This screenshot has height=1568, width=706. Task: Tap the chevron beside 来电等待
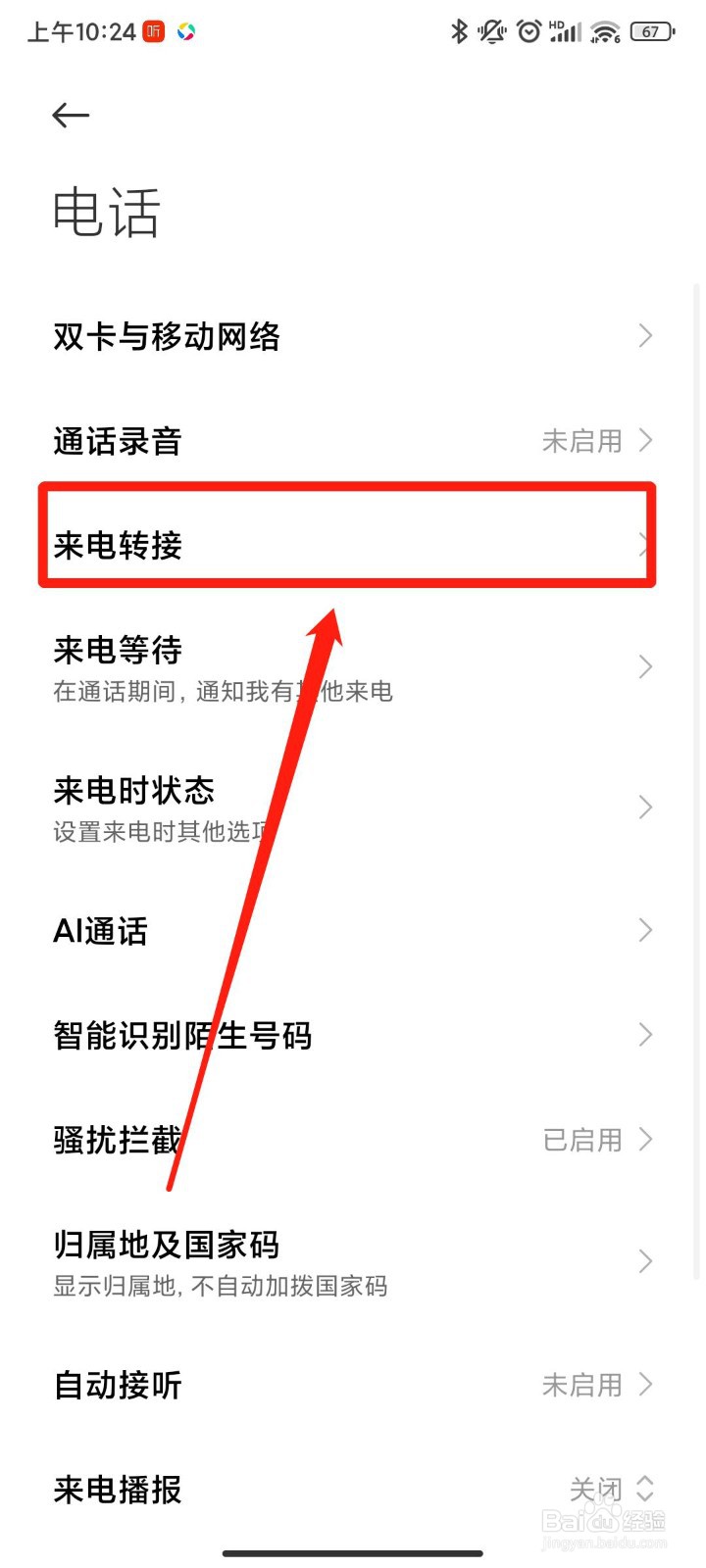click(x=644, y=666)
